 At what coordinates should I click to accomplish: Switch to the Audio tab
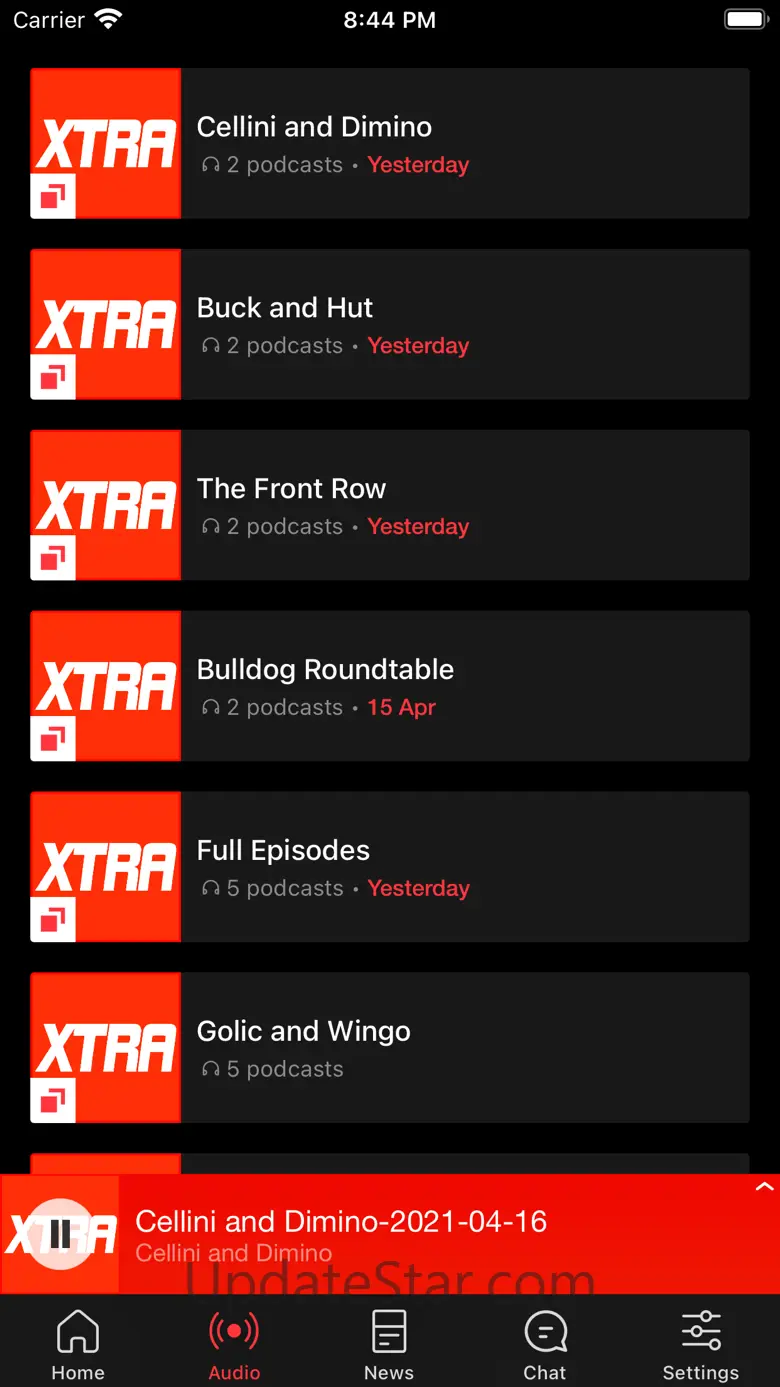tap(234, 1345)
